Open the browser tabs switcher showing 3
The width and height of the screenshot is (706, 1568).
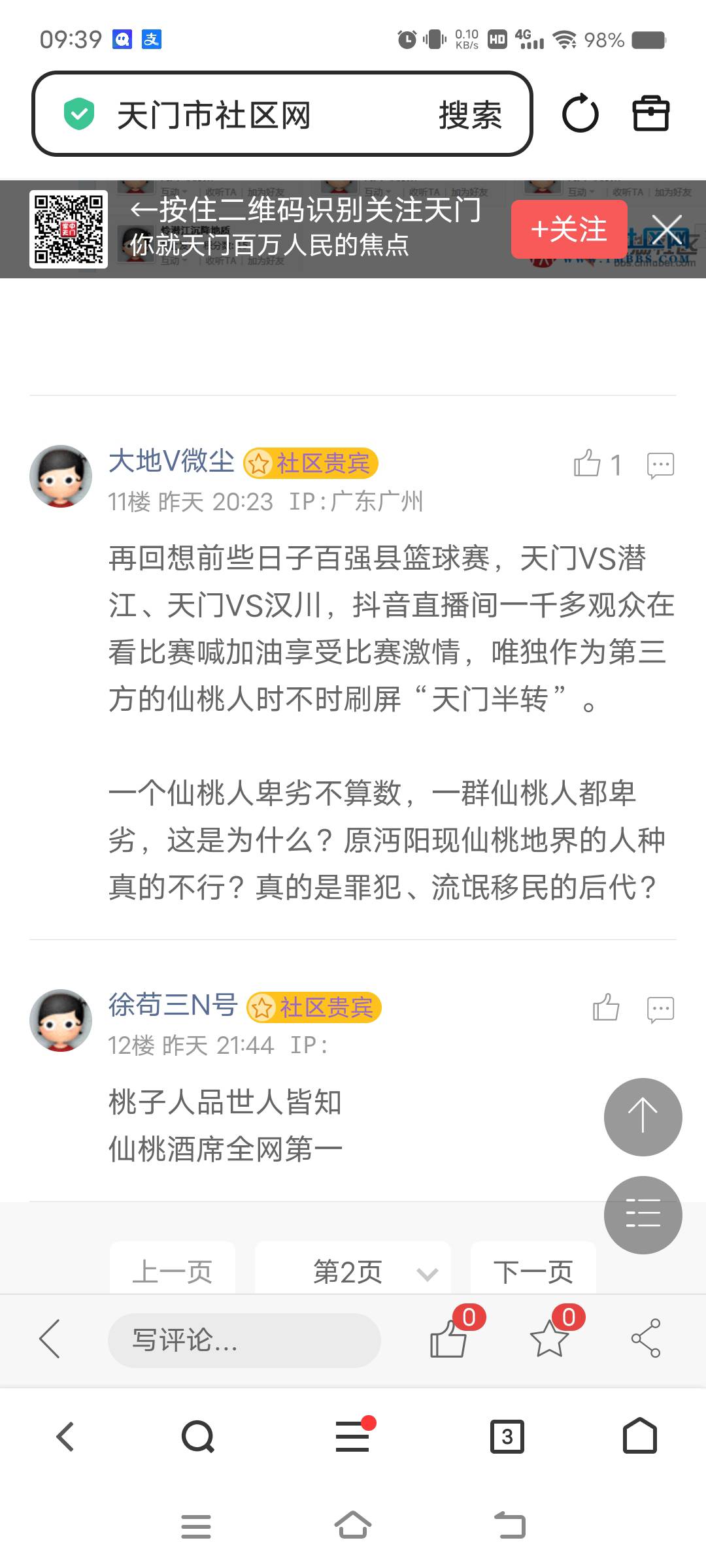pyautogui.click(x=507, y=1437)
